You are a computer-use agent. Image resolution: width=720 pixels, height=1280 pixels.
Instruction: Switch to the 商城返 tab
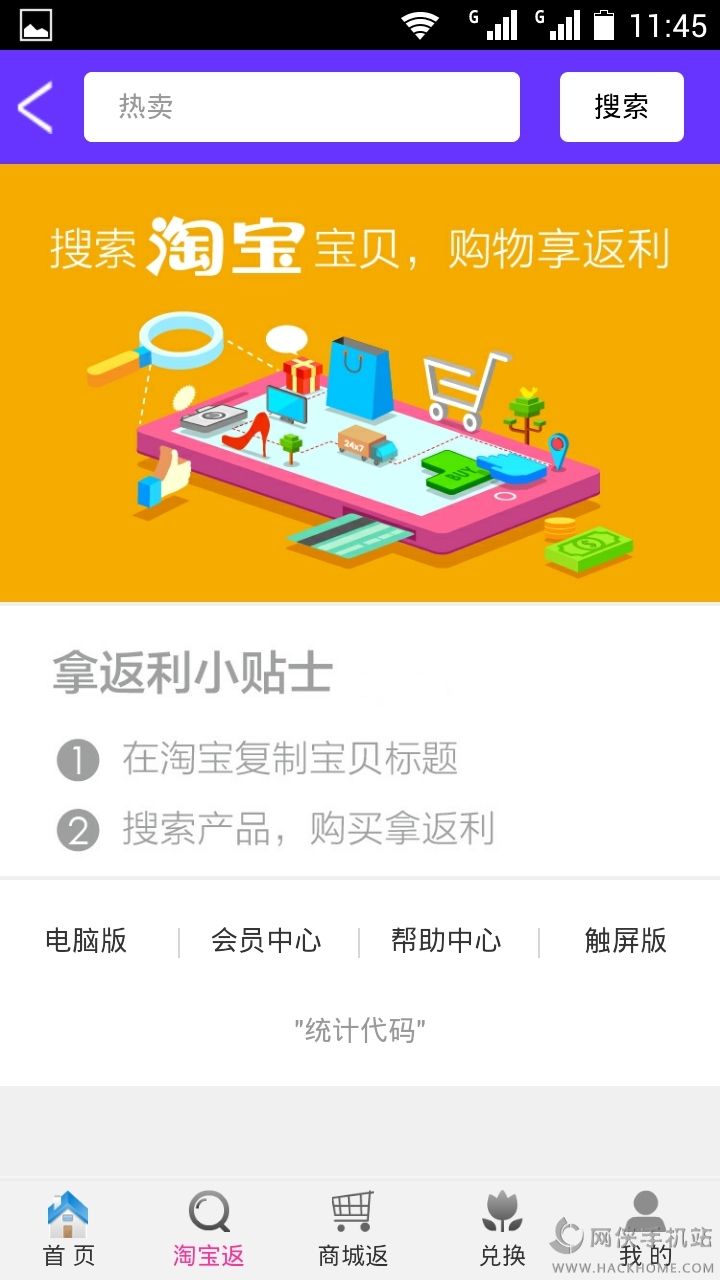pyautogui.click(x=352, y=1229)
